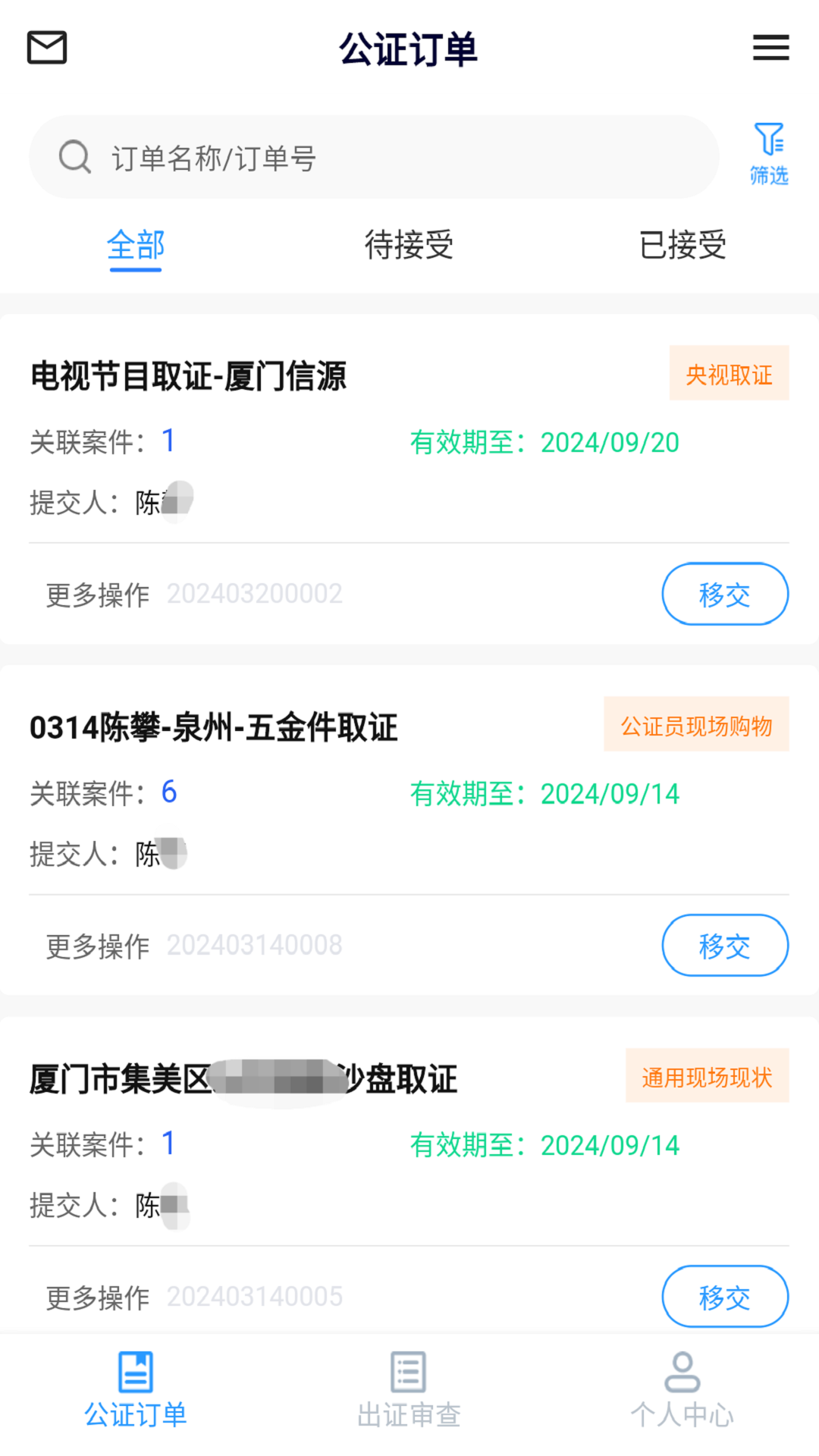Switch to the 待接受 tab
The height and width of the screenshot is (1456, 819).
(409, 246)
